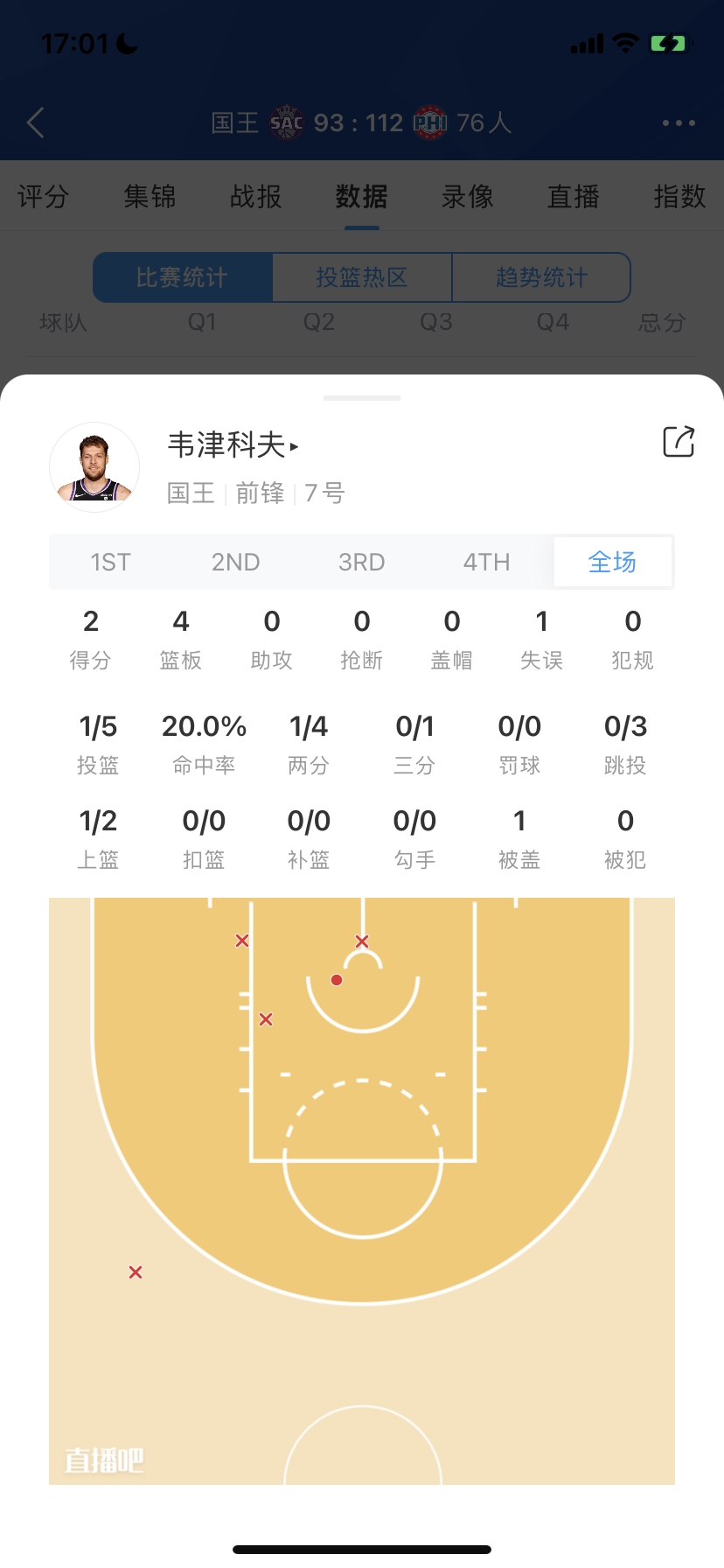724x1568 pixels.
Task: Switch to the 录像 tab
Action: pos(468,196)
